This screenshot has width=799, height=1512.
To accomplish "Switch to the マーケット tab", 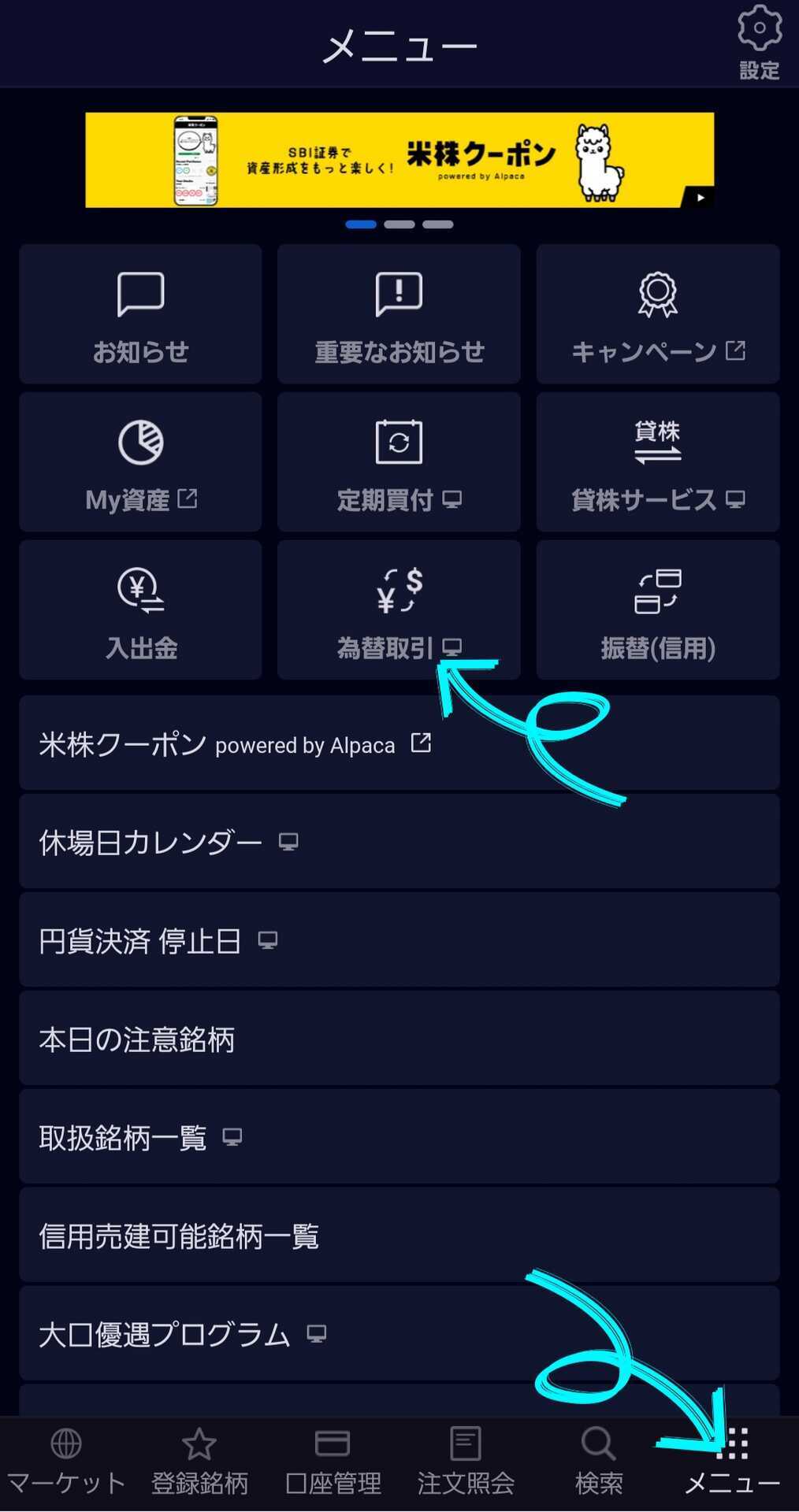I will point(65,1462).
